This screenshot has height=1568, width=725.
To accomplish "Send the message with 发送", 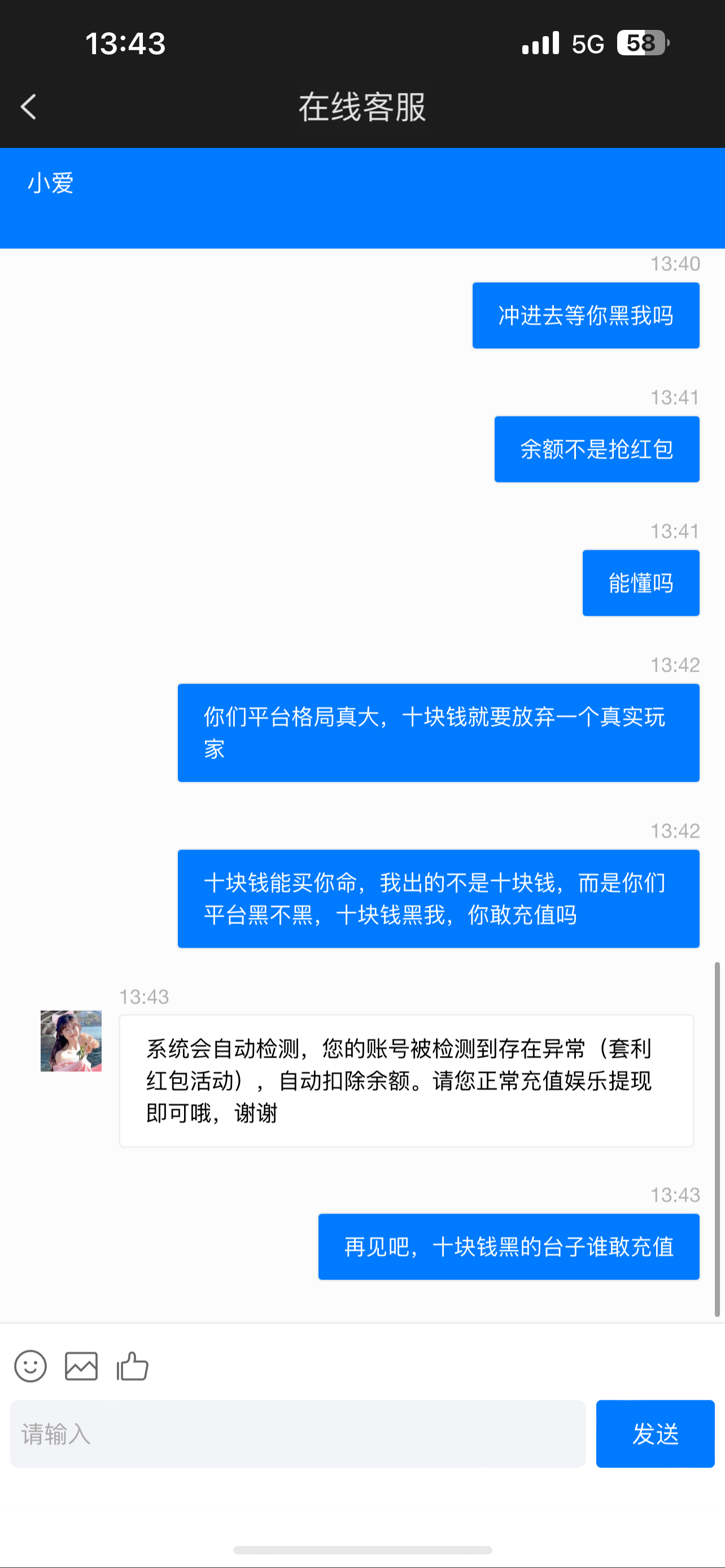I will click(654, 1434).
